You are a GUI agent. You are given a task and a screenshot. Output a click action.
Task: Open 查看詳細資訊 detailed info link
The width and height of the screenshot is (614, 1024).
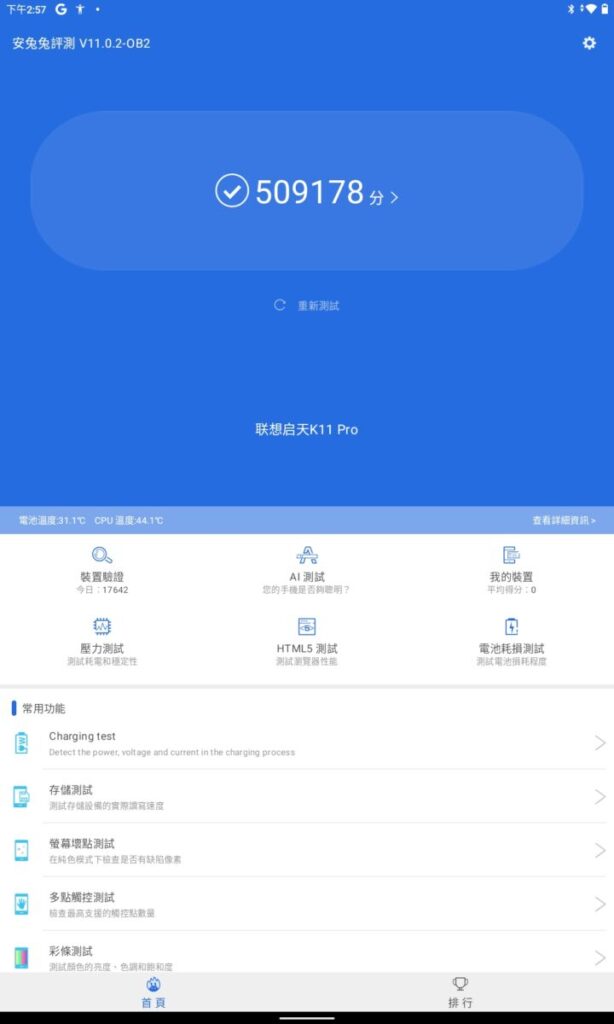564,521
